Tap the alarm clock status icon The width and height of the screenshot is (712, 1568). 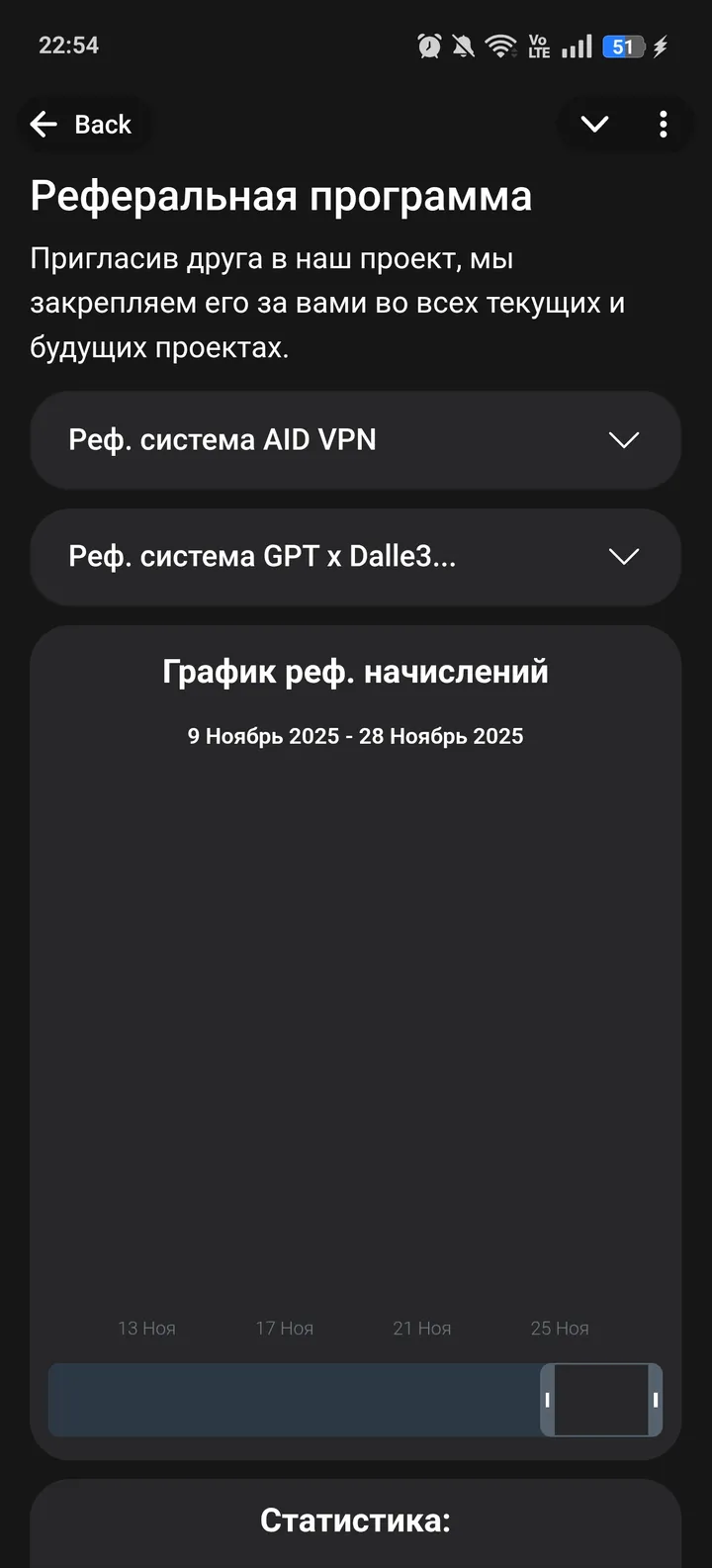(427, 45)
